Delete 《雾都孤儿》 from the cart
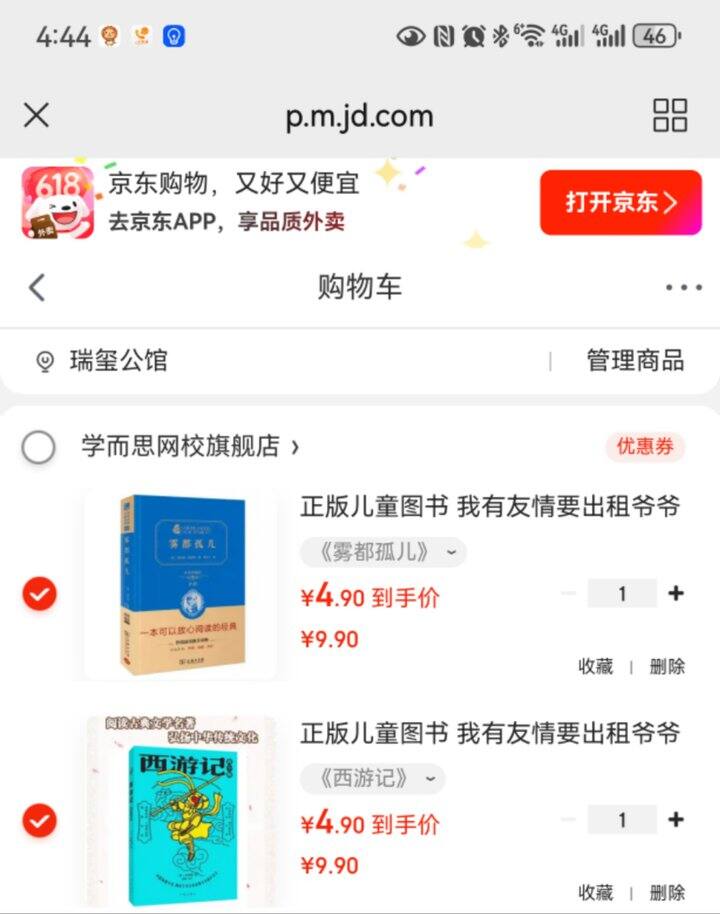This screenshot has width=720, height=914. pos(667,667)
